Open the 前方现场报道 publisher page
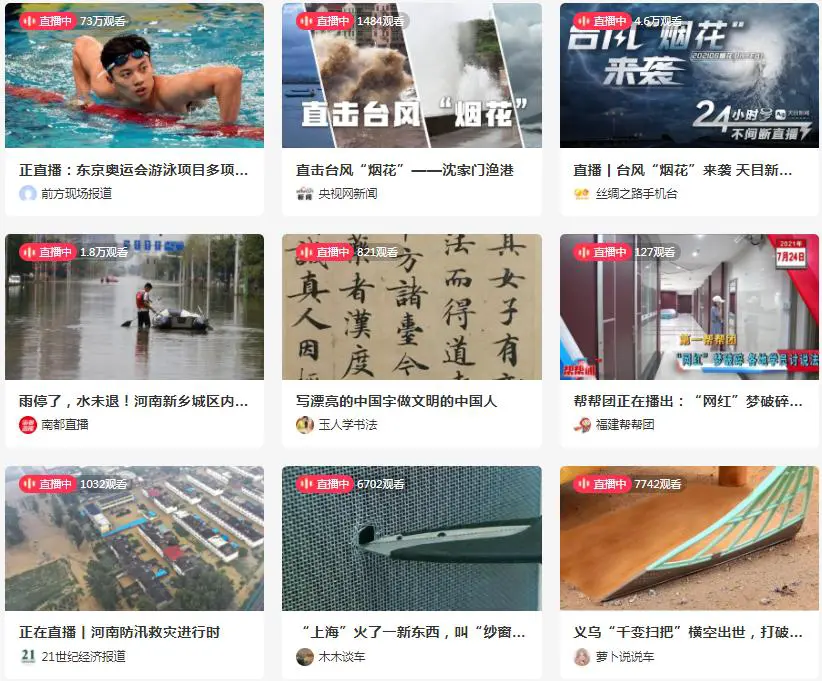The image size is (822, 681). pyautogui.click(x=76, y=194)
